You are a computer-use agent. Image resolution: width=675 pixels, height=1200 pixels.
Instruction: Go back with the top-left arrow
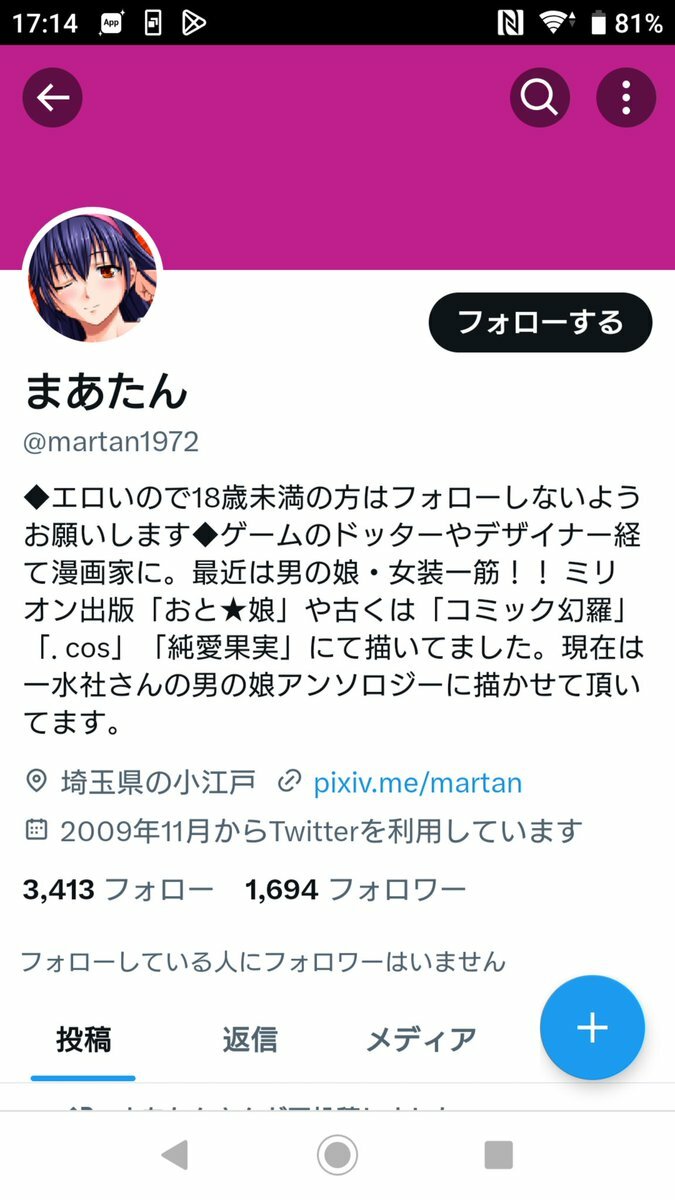click(52, 97)
